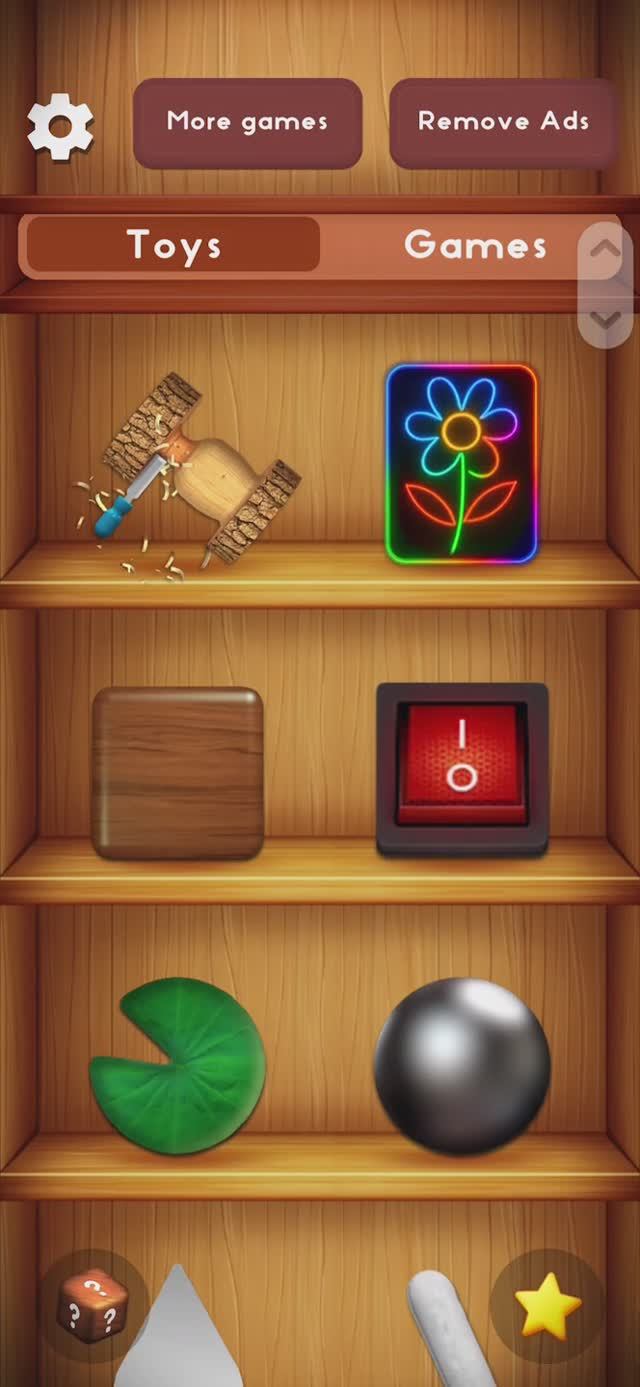Open the red power switch toy
640x1387 pixels.
(x=462, y=767)
